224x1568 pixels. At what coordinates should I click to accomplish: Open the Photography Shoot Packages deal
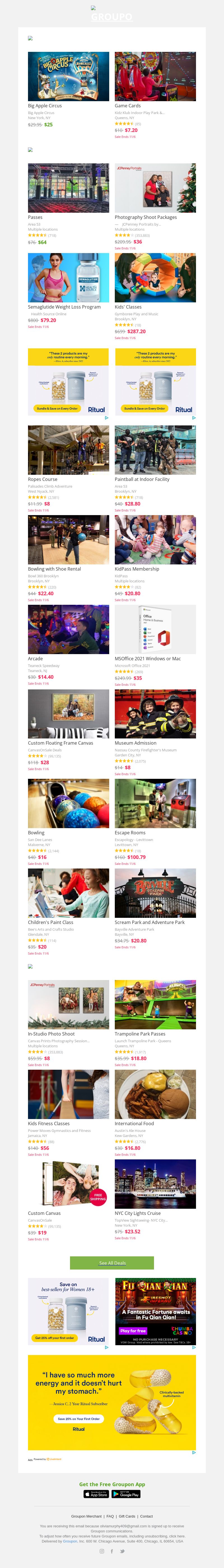pos(155,187)
